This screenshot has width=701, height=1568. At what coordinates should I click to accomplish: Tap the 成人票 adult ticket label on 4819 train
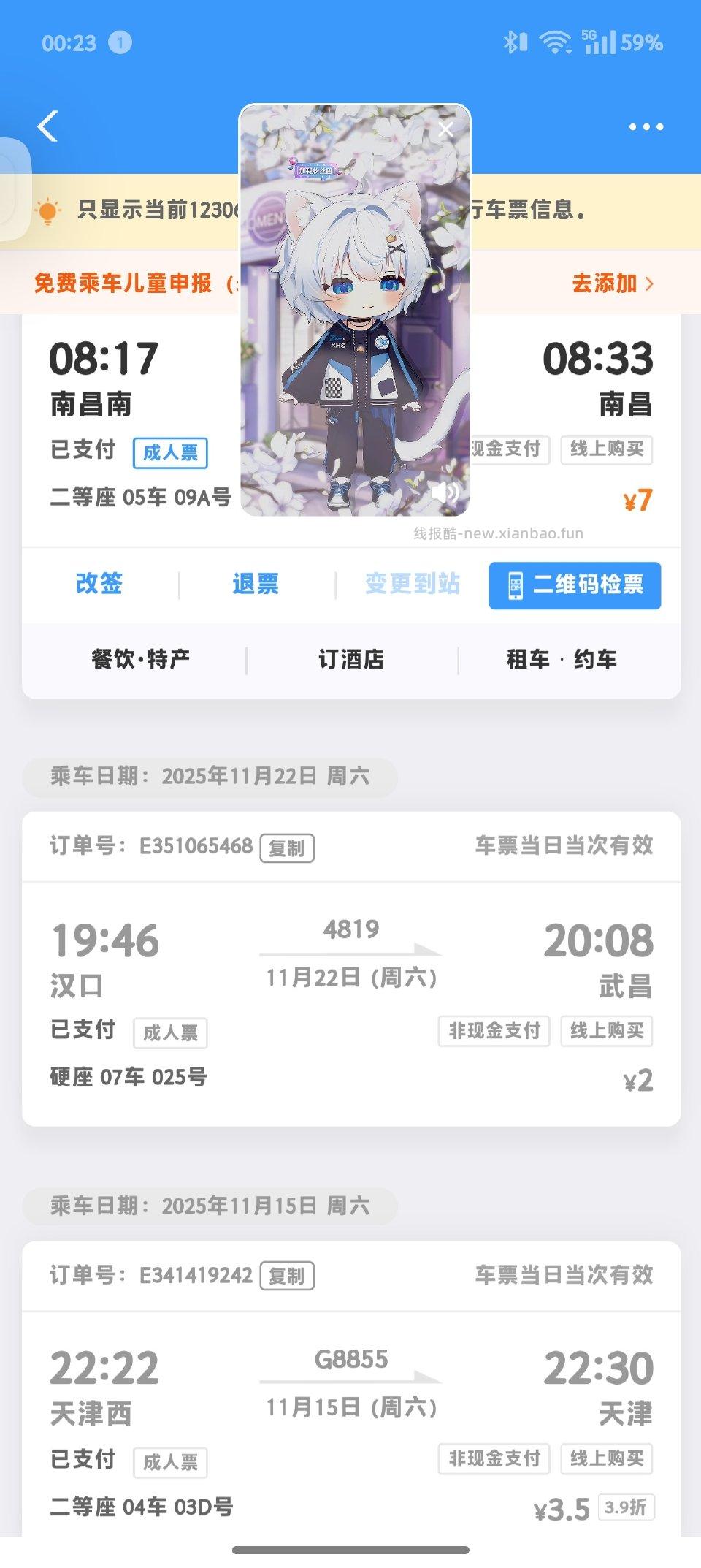170,1032
